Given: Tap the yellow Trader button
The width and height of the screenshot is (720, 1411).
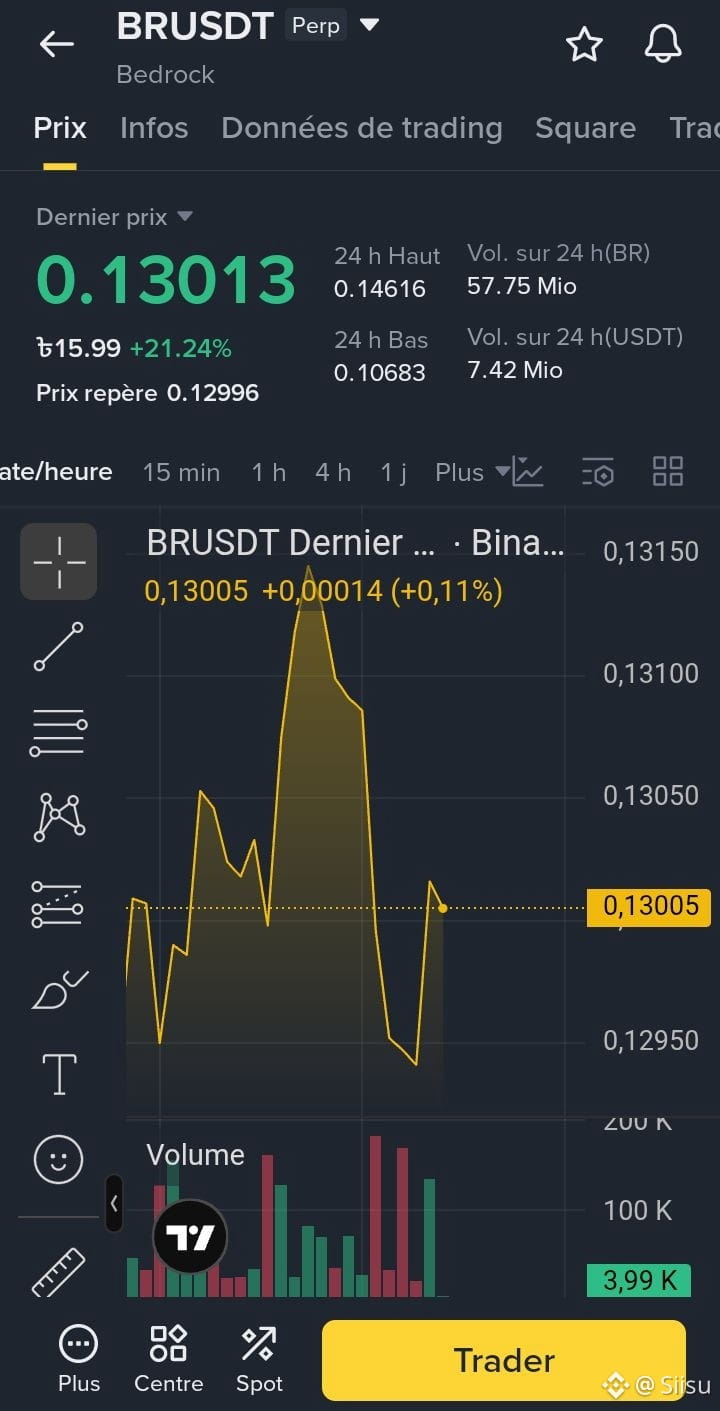Looking at the screenshot, I should (504, 1360).
